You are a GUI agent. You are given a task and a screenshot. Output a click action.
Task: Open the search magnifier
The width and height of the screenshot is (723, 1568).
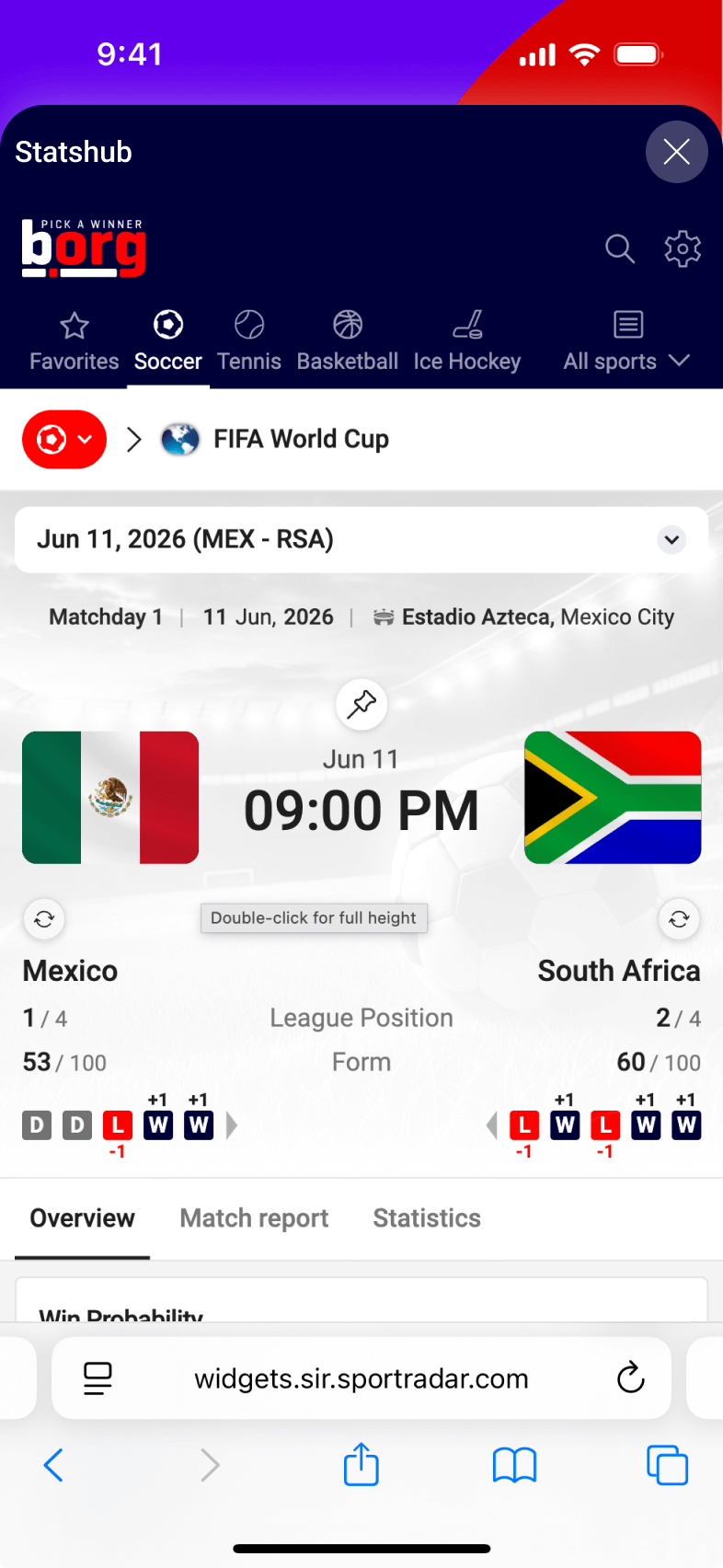coord(619,248)
